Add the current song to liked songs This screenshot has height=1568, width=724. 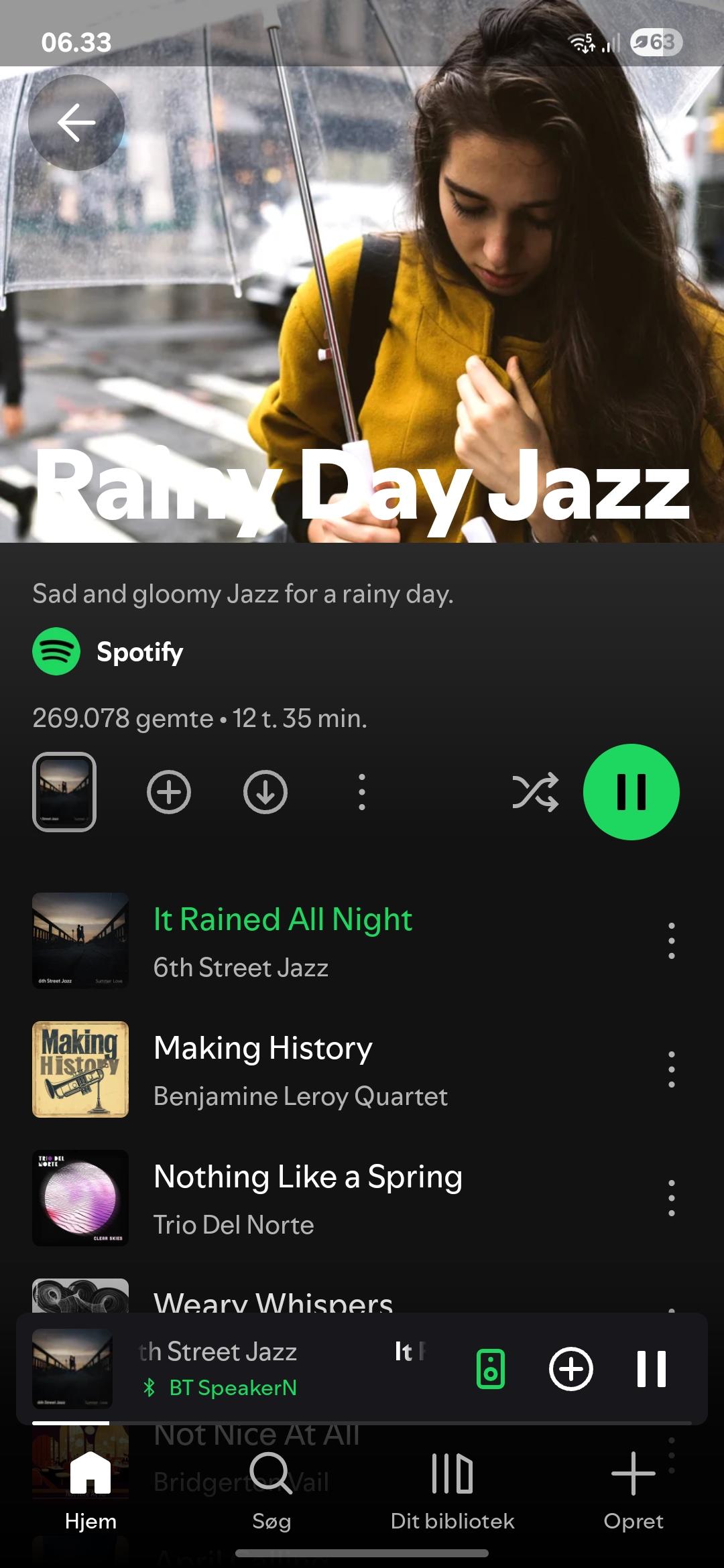pyautogui.click(x=571, y=1369)
